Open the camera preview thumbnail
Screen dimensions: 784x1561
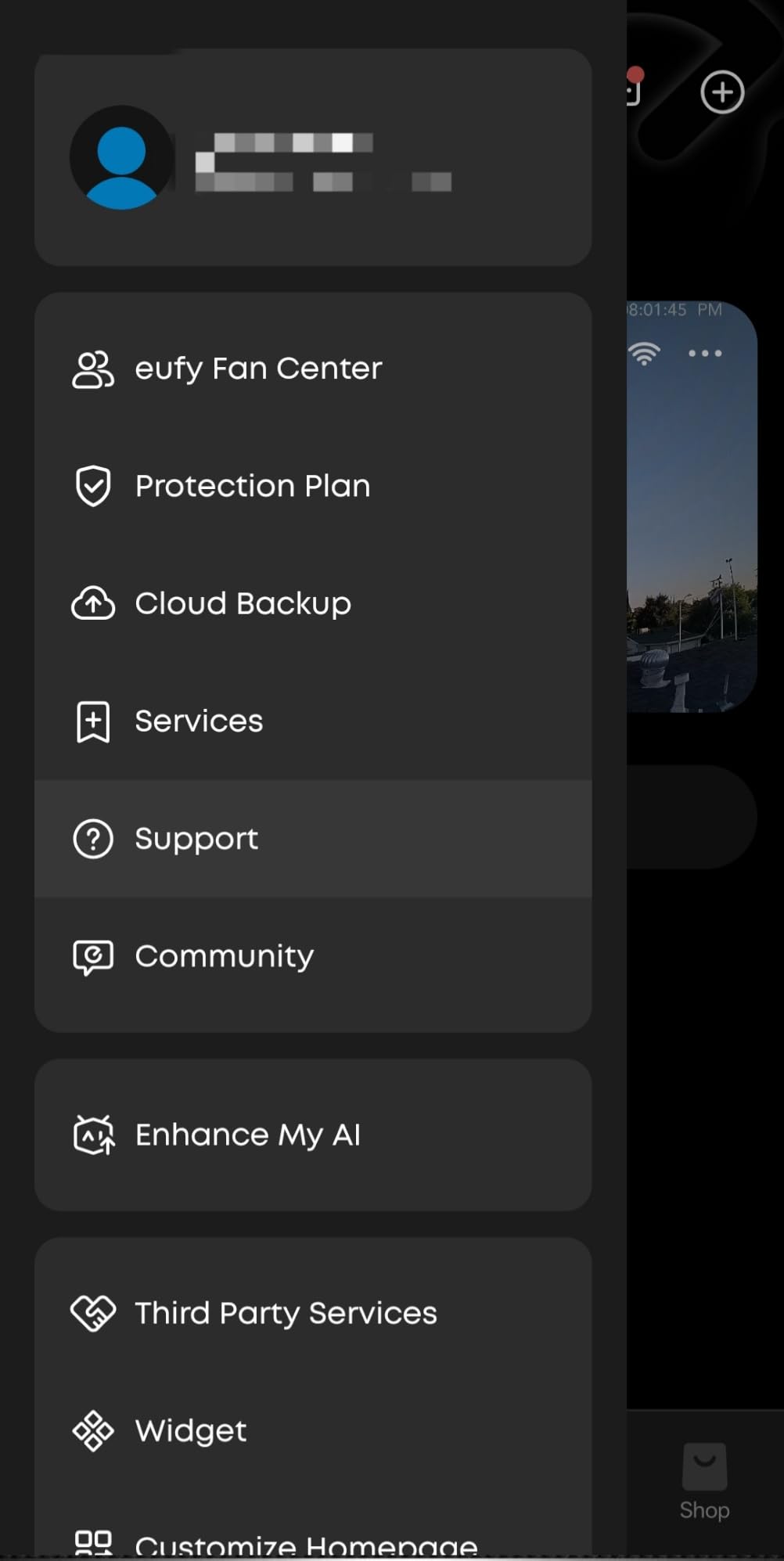(692, 507)
